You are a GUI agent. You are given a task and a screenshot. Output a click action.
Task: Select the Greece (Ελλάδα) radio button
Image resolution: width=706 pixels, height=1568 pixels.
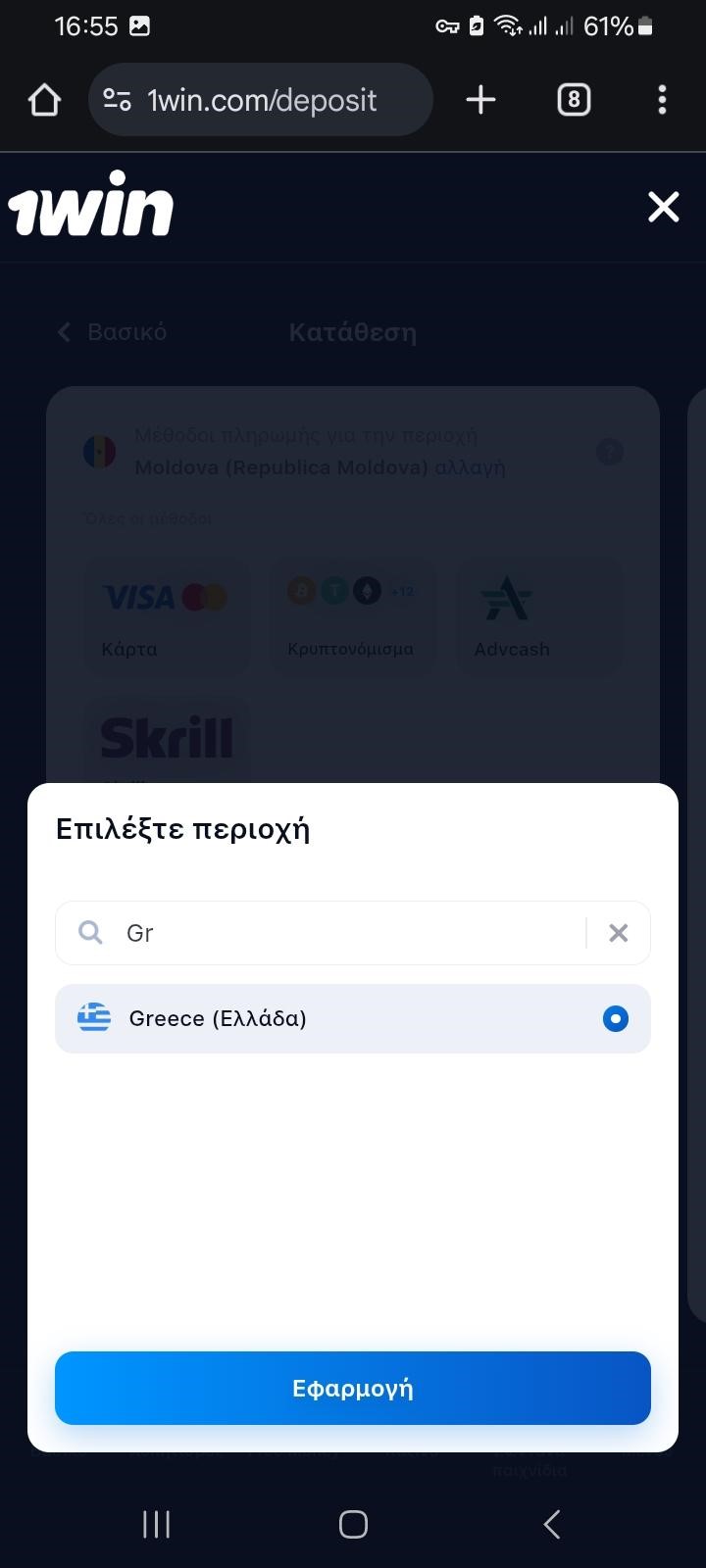click(616, 1019)
